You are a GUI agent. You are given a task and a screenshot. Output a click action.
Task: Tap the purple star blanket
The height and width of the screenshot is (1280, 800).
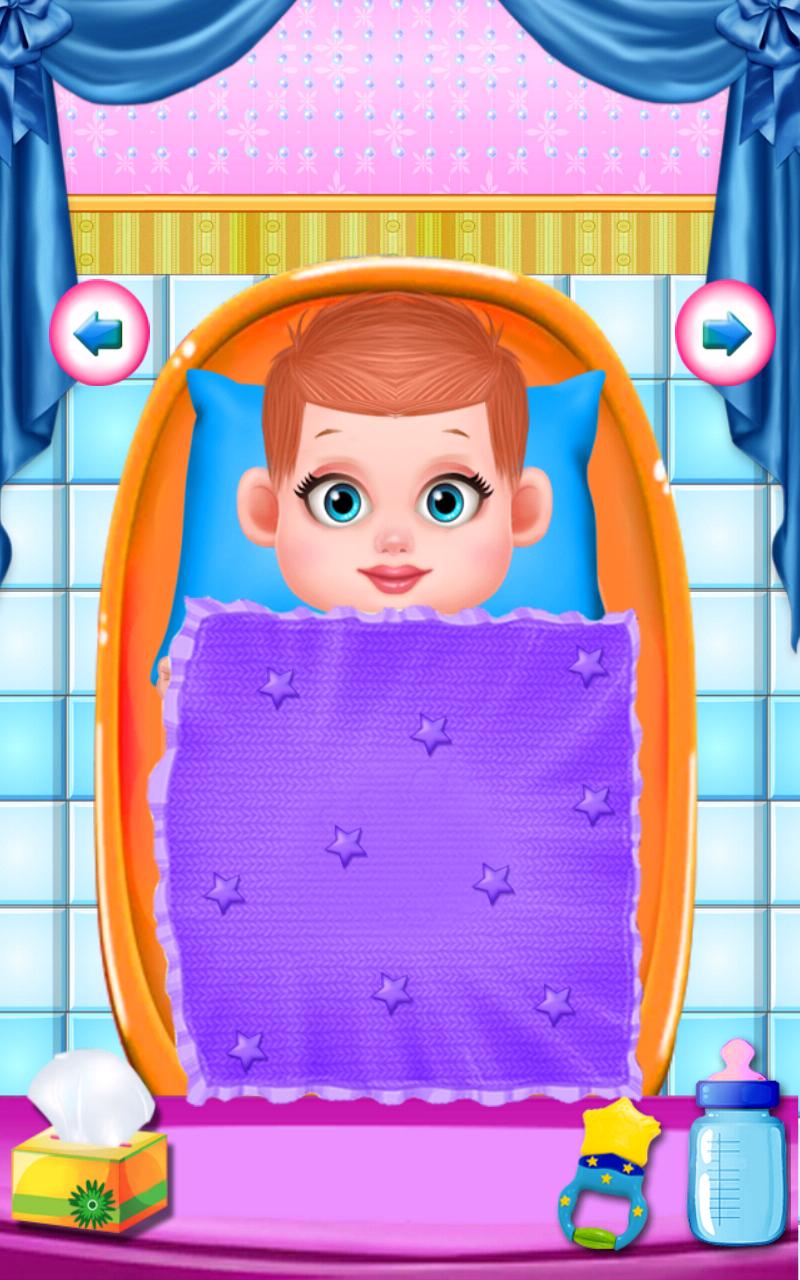coord(400,850)
